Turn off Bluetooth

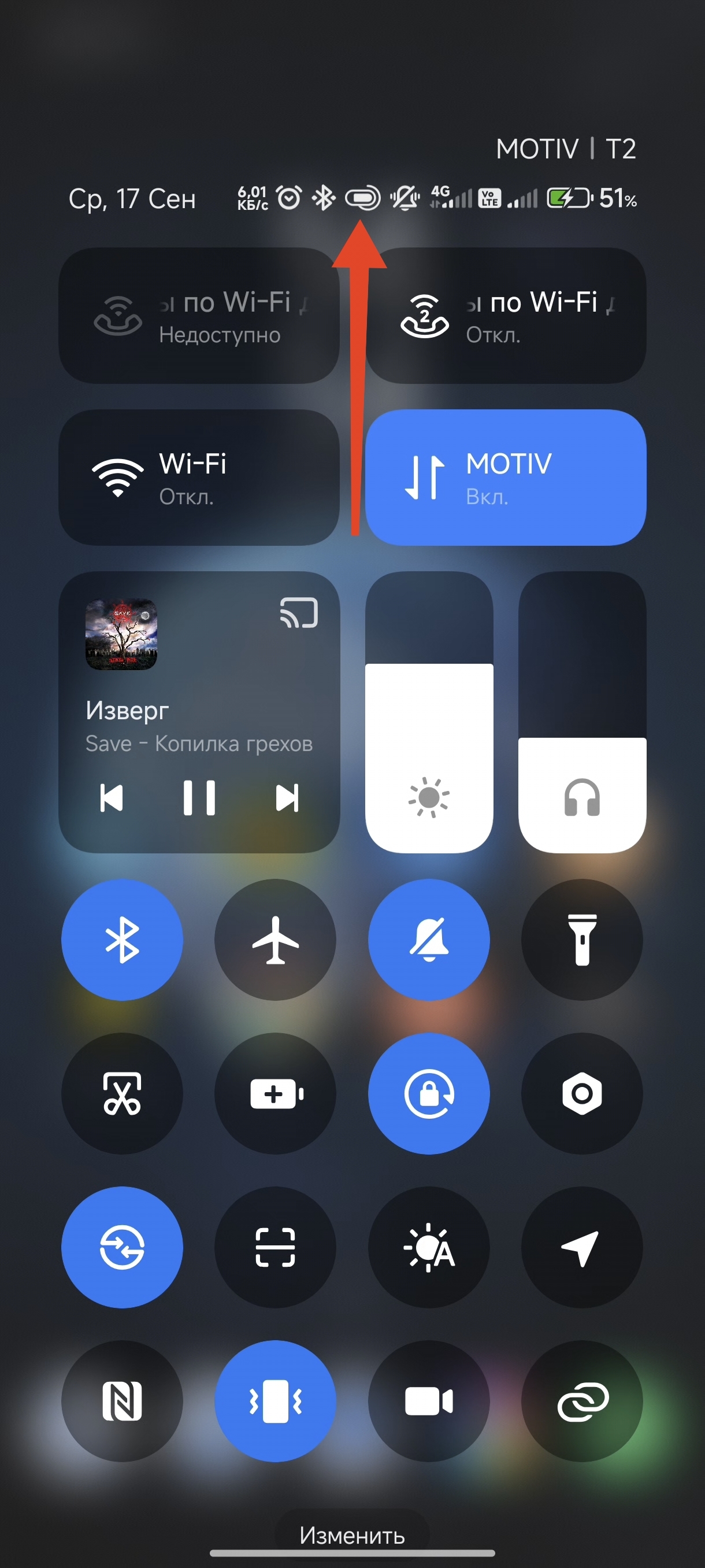click(x=123, y=940)
